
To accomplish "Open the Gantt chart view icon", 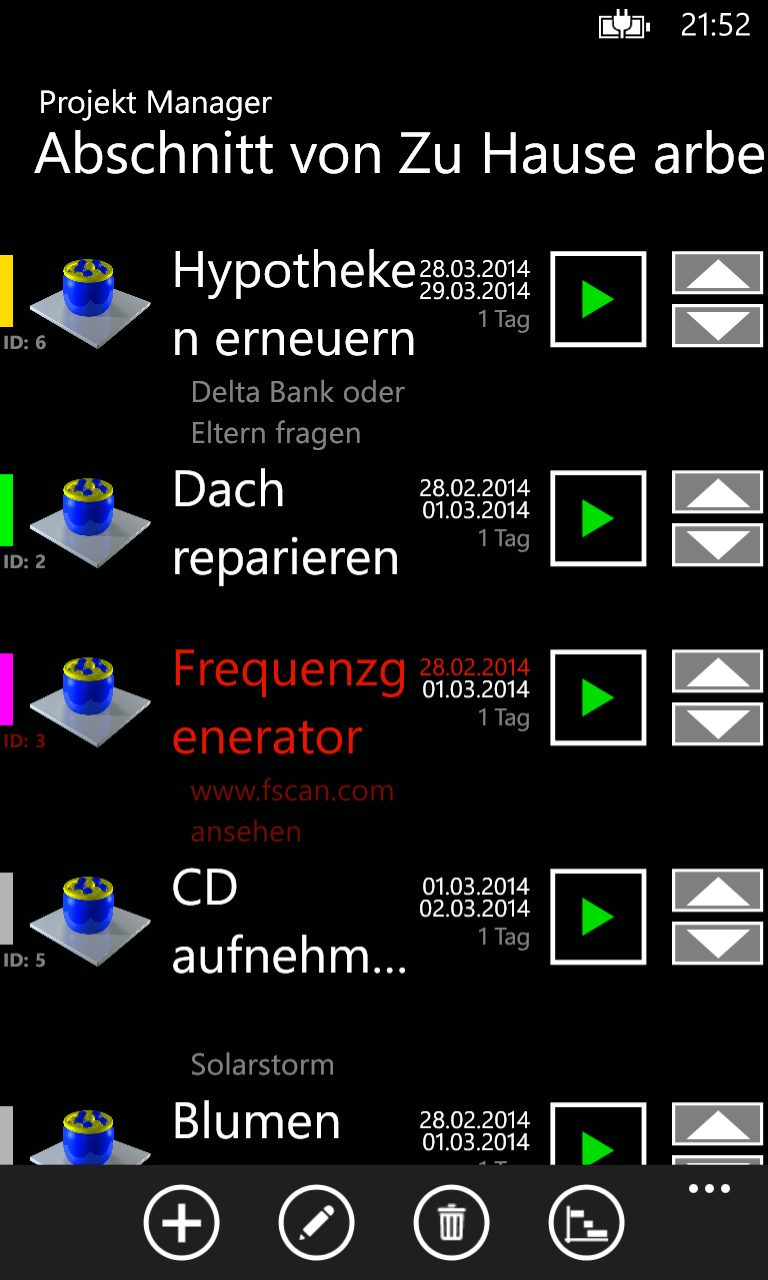I will coord(587,1222).
